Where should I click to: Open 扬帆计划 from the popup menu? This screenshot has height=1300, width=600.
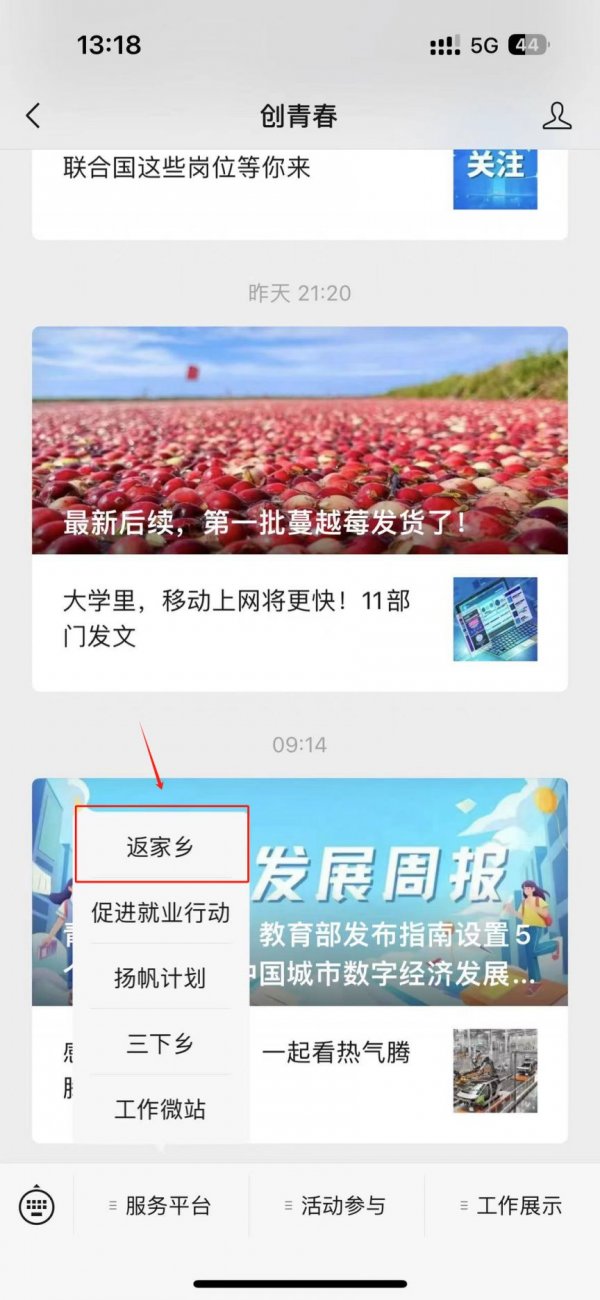(161, 978)
